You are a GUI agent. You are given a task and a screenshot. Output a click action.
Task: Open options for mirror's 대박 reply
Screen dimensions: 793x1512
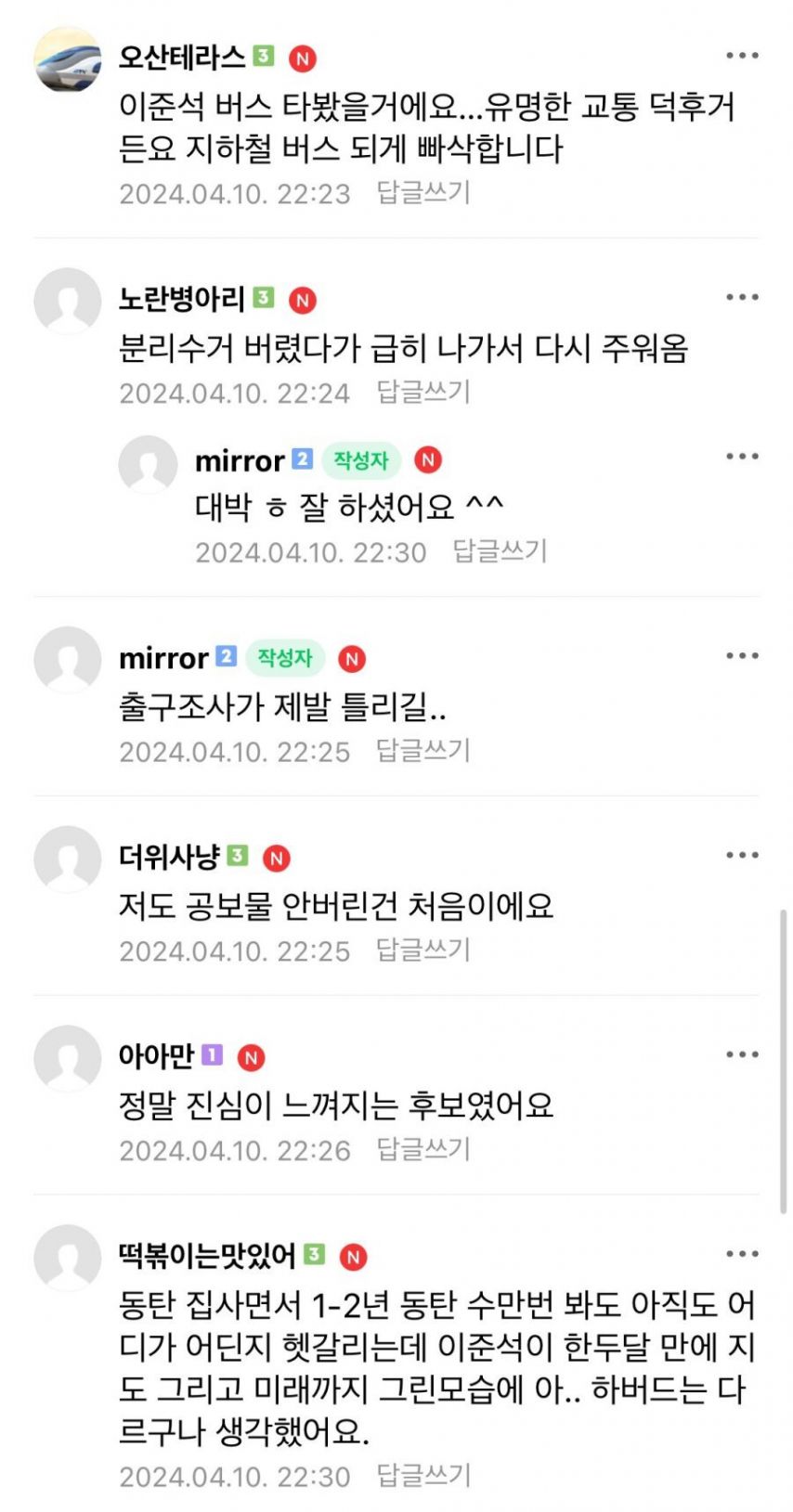[x=742, y=457]
